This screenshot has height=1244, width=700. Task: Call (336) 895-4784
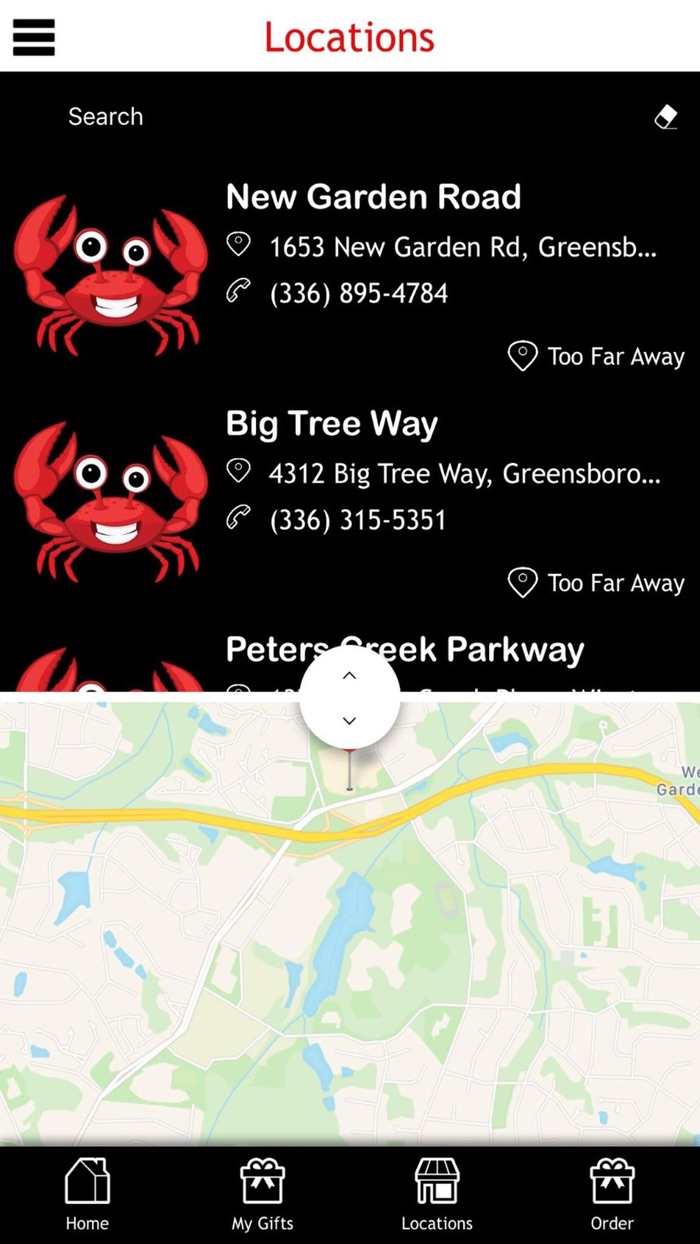pos(358,294)
